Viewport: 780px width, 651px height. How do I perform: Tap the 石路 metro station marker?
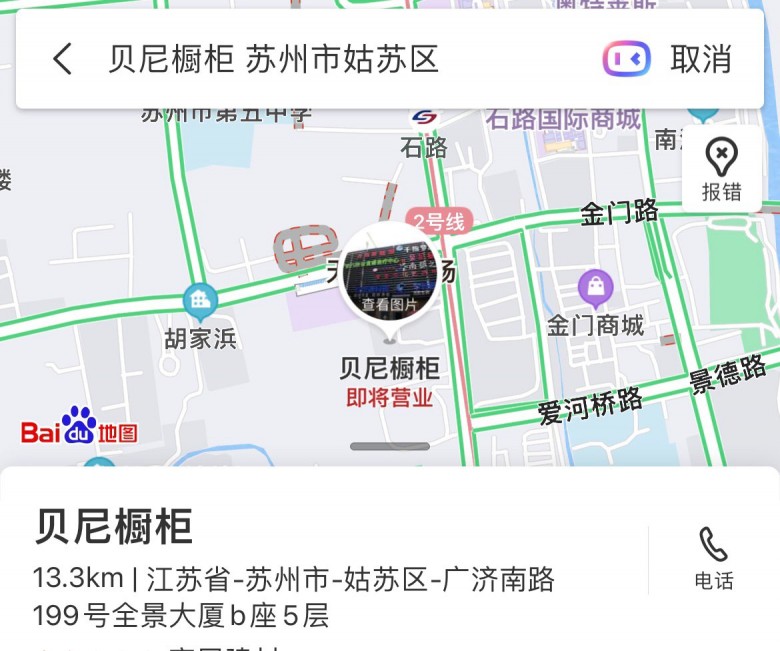[x=424, y=118]
